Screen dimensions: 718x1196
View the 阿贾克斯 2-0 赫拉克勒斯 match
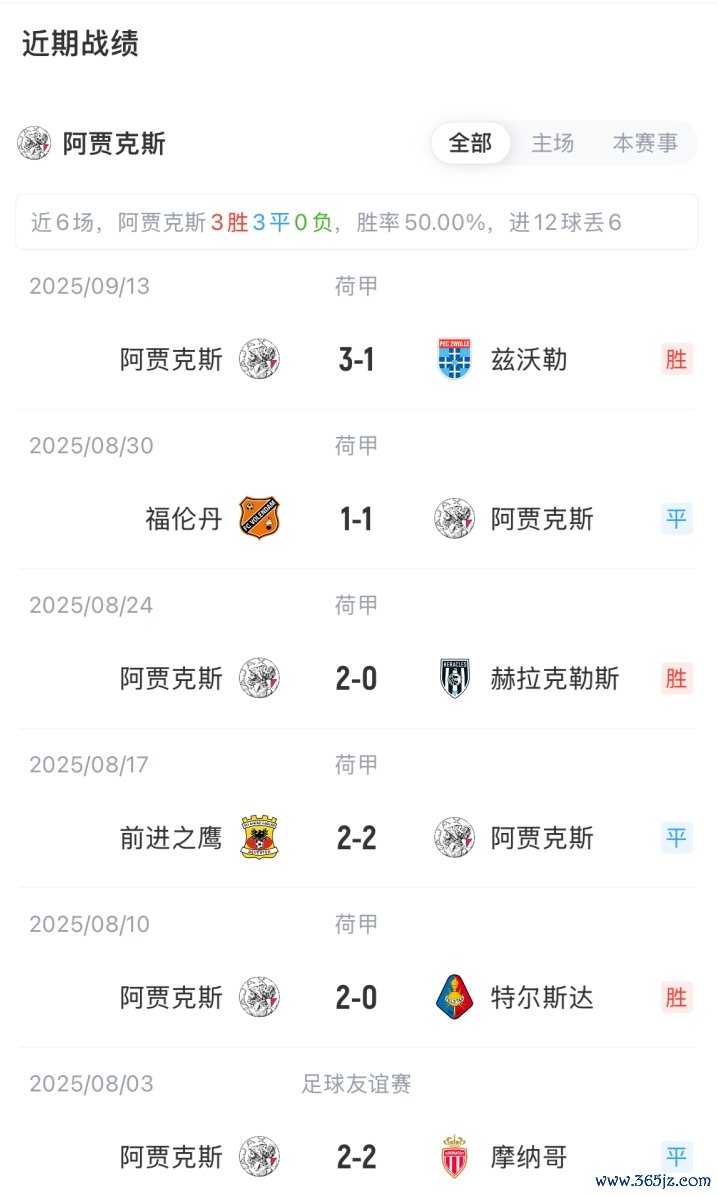[357, 679]
